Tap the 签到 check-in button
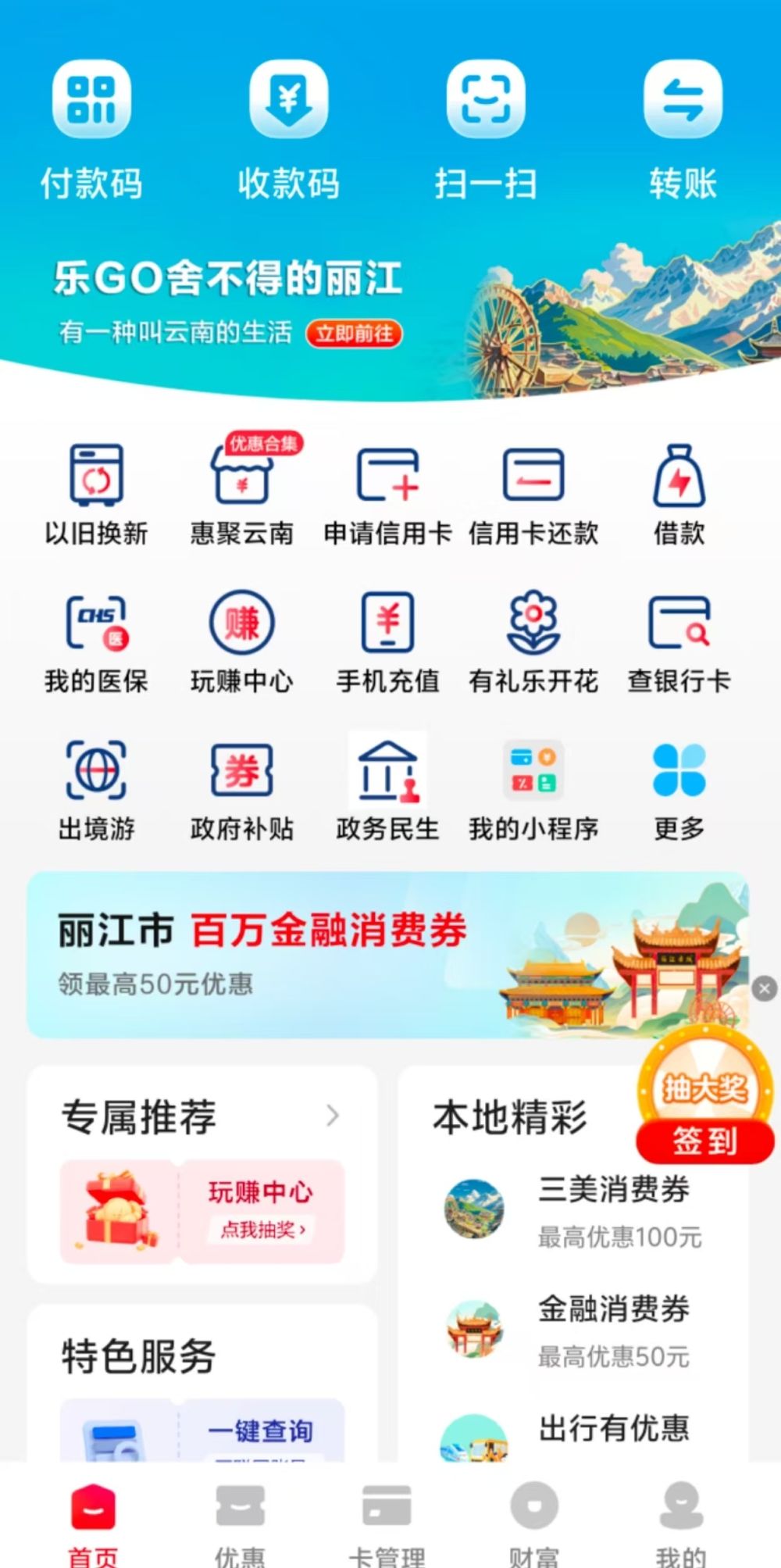This screenshot has width=781, height=1568. pos(705,1141)
